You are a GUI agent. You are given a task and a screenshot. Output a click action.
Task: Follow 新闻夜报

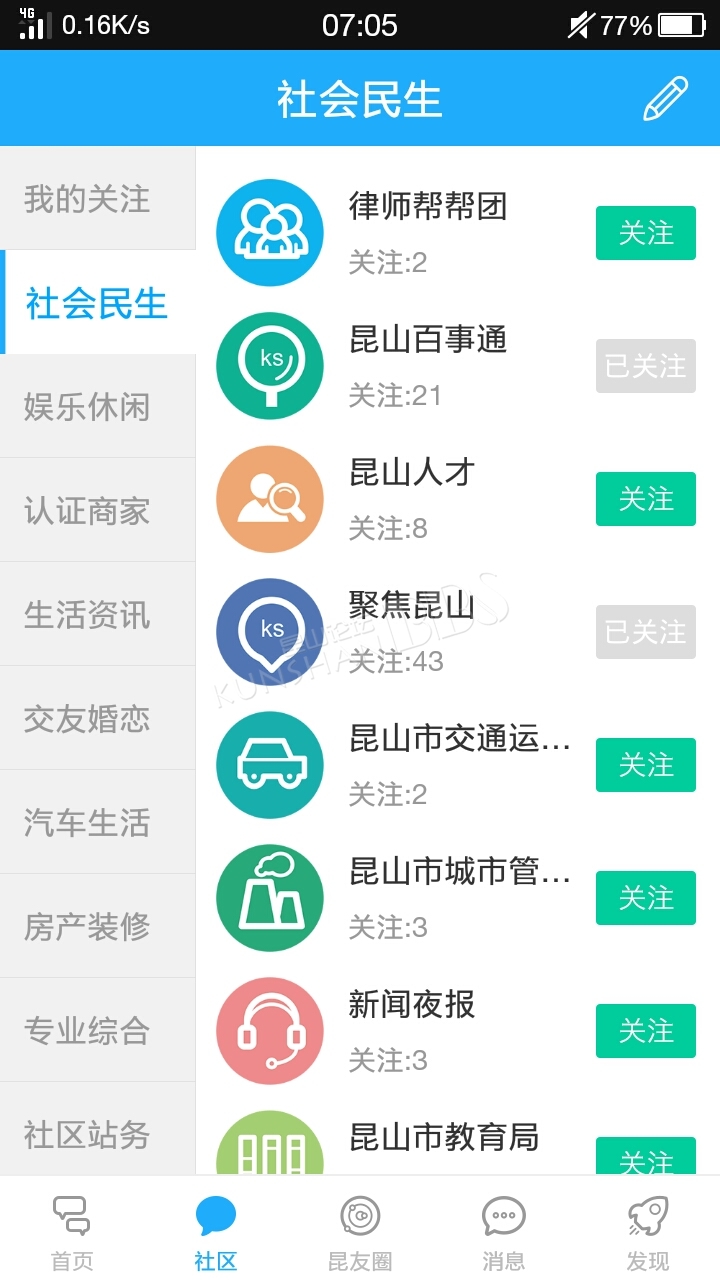pos(646,1031)
